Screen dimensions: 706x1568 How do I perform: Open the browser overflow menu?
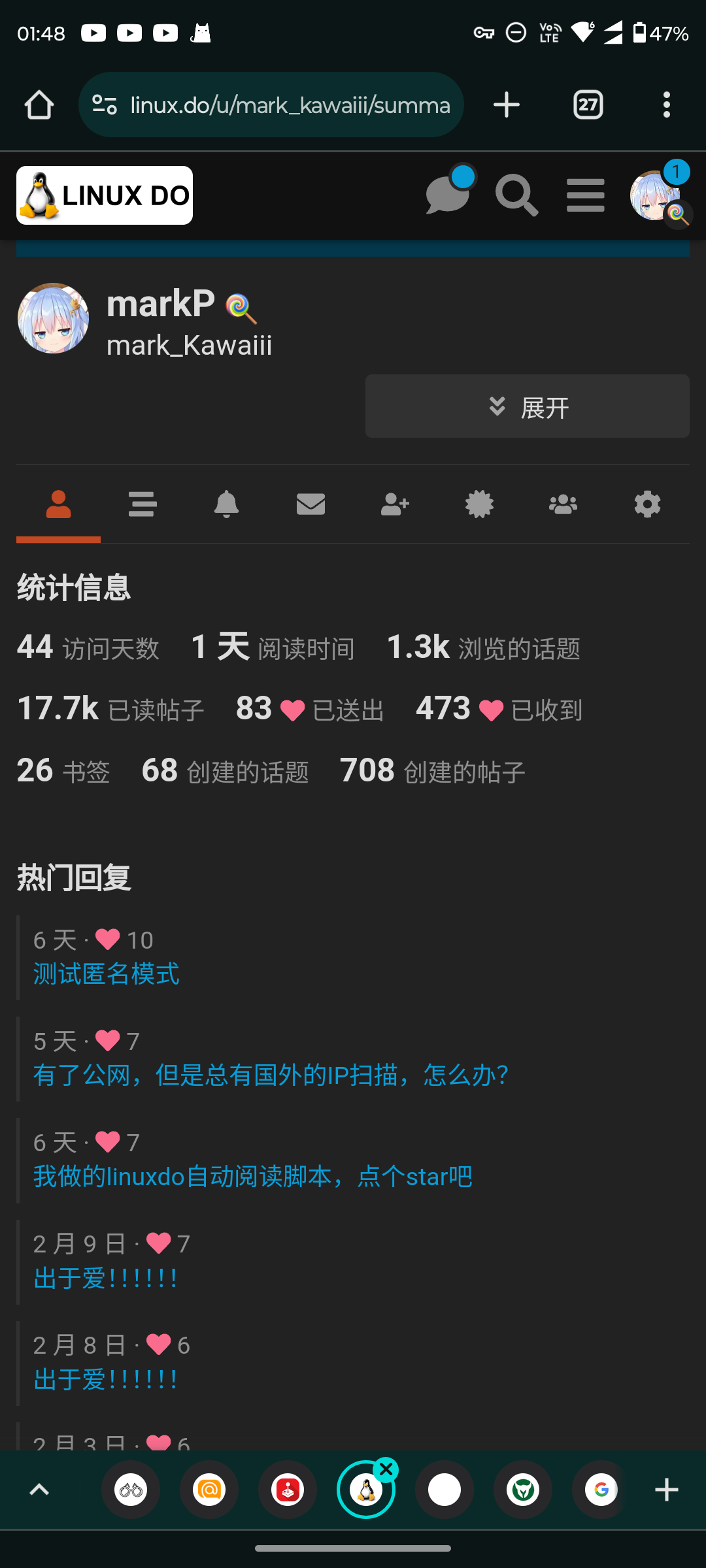click(x=667, y=105)
